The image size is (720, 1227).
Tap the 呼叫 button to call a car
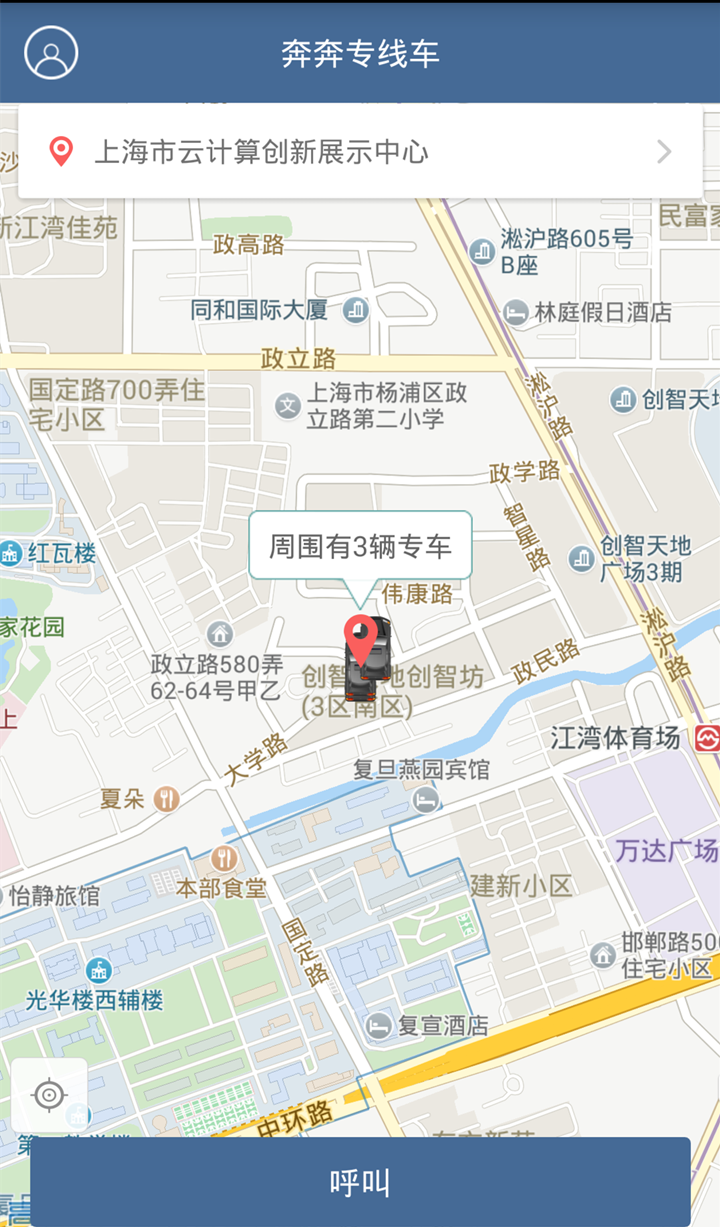[360, 1182]
